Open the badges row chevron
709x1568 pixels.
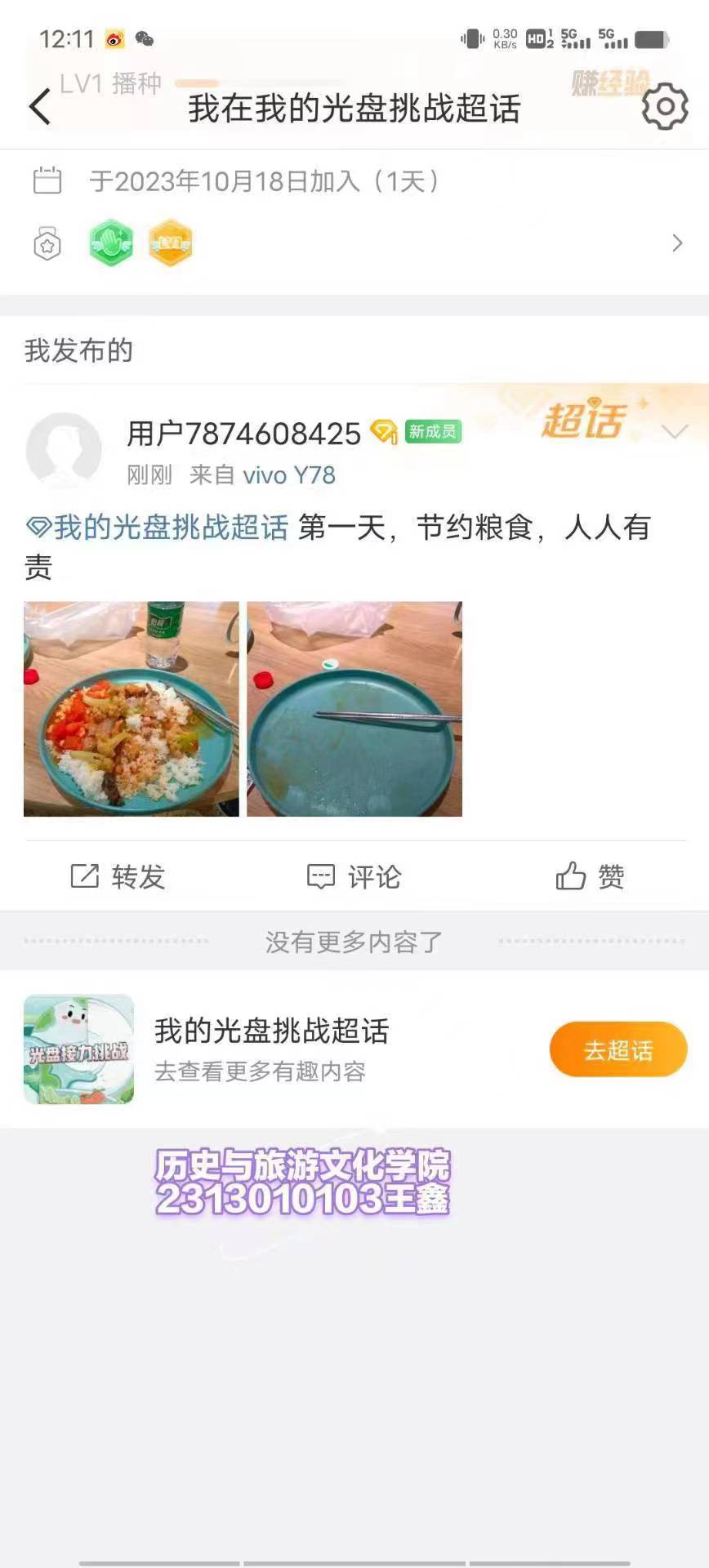coord(676,243)
